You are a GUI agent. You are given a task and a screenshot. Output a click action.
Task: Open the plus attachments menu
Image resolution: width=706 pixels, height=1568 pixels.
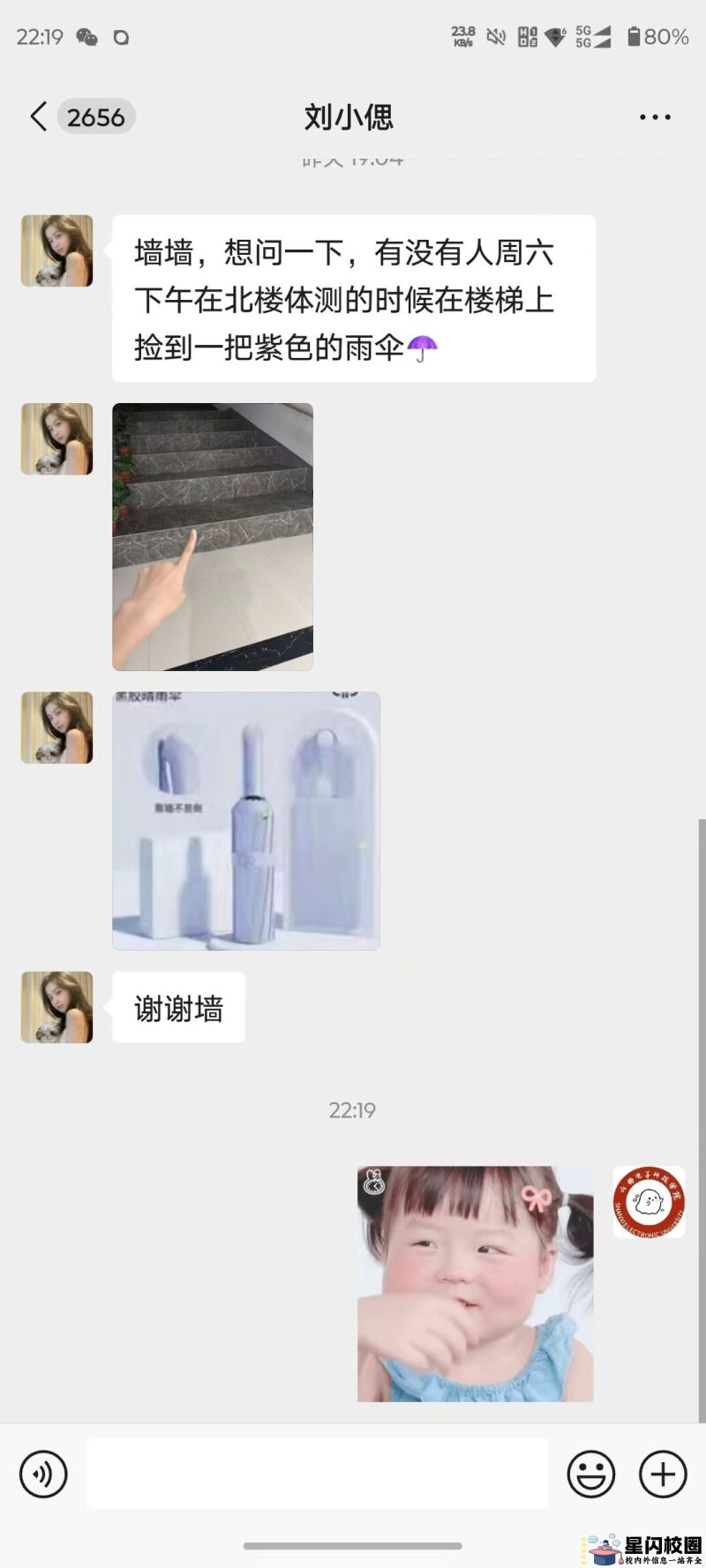point(663,1474)
